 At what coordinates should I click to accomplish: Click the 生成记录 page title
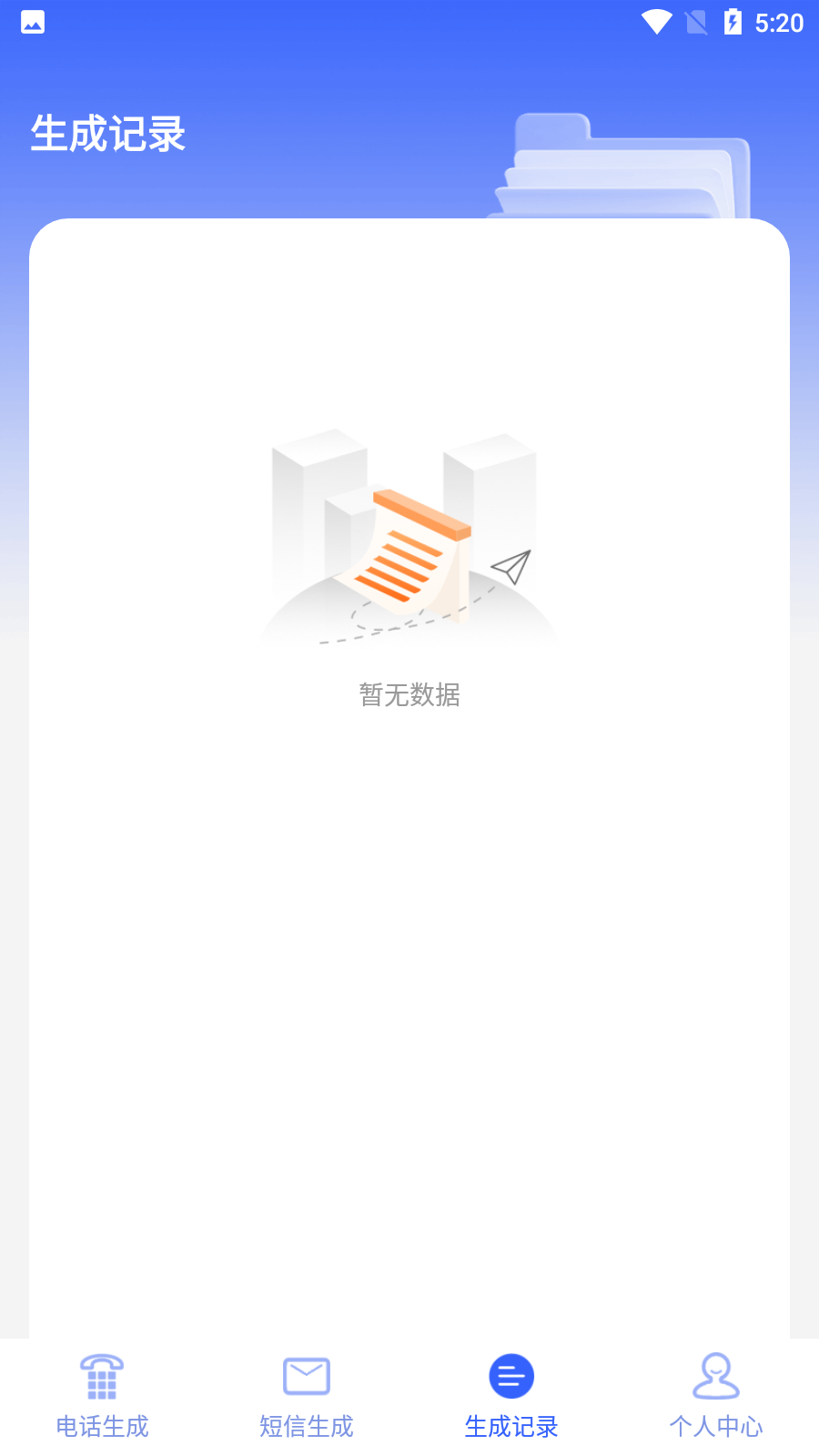tap(107, 133)
